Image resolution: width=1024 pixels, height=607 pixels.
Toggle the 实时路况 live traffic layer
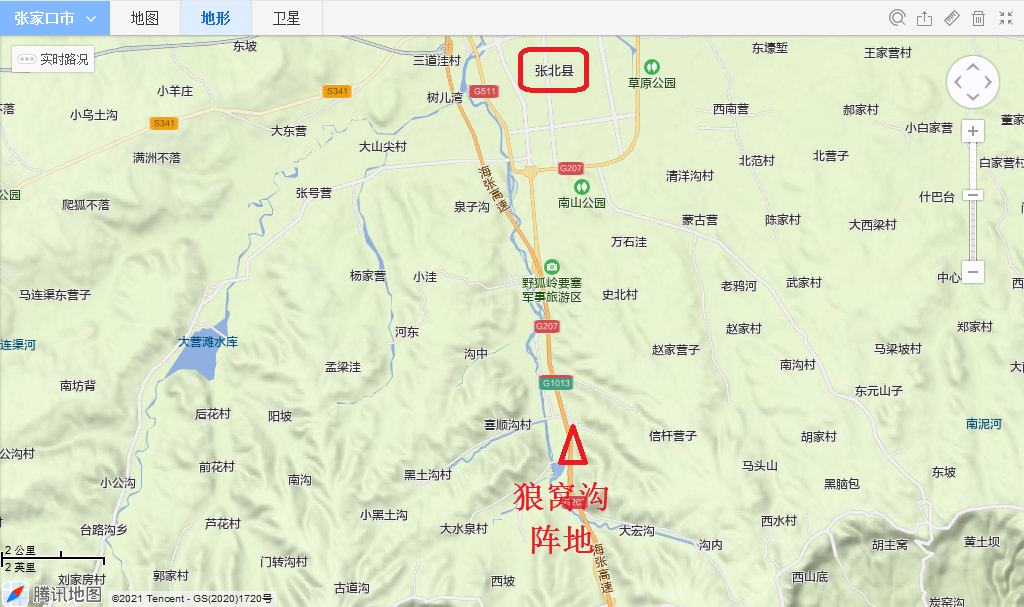point(53,59)
